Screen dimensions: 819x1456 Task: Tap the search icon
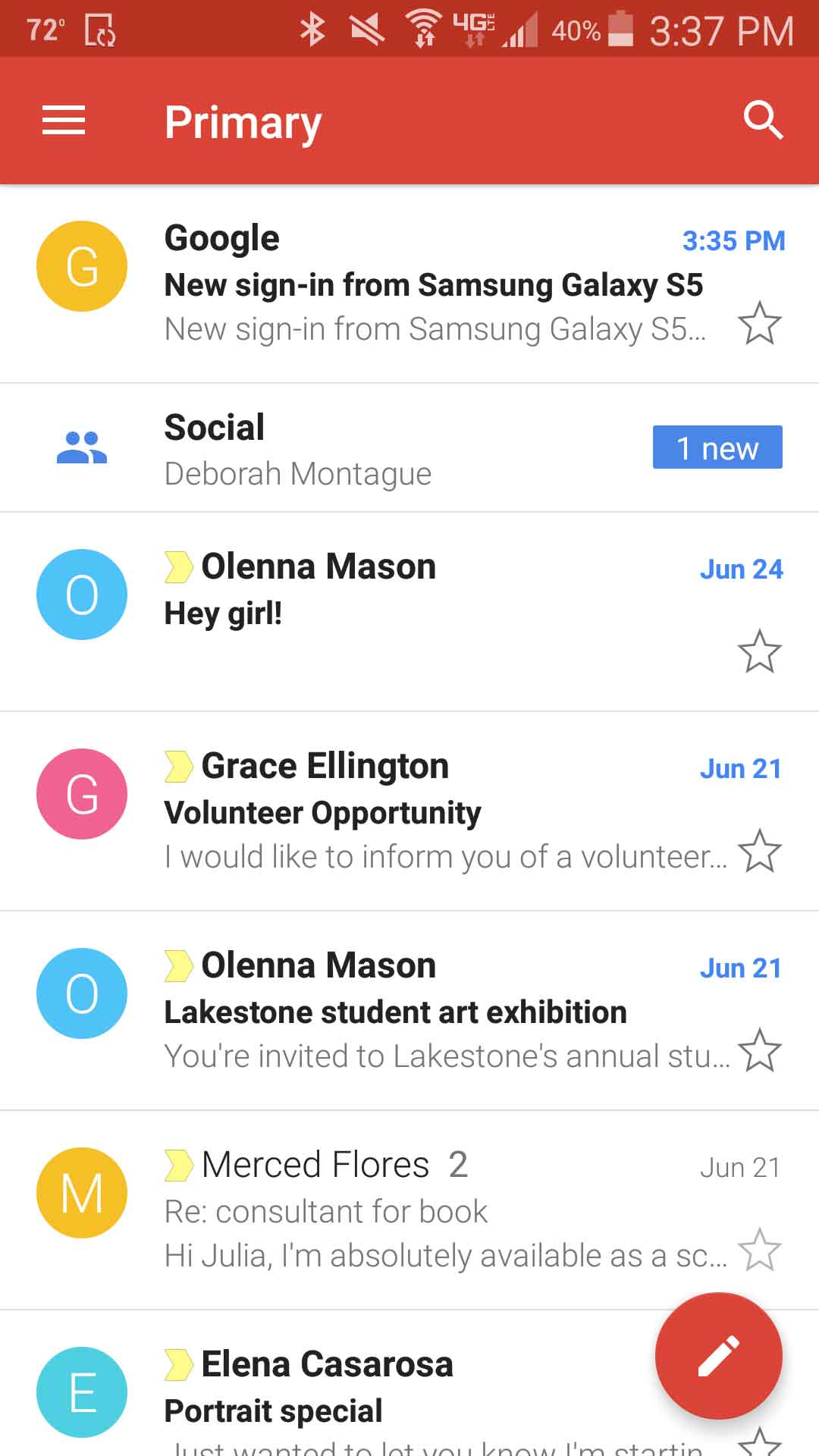[x=764, y=120]
